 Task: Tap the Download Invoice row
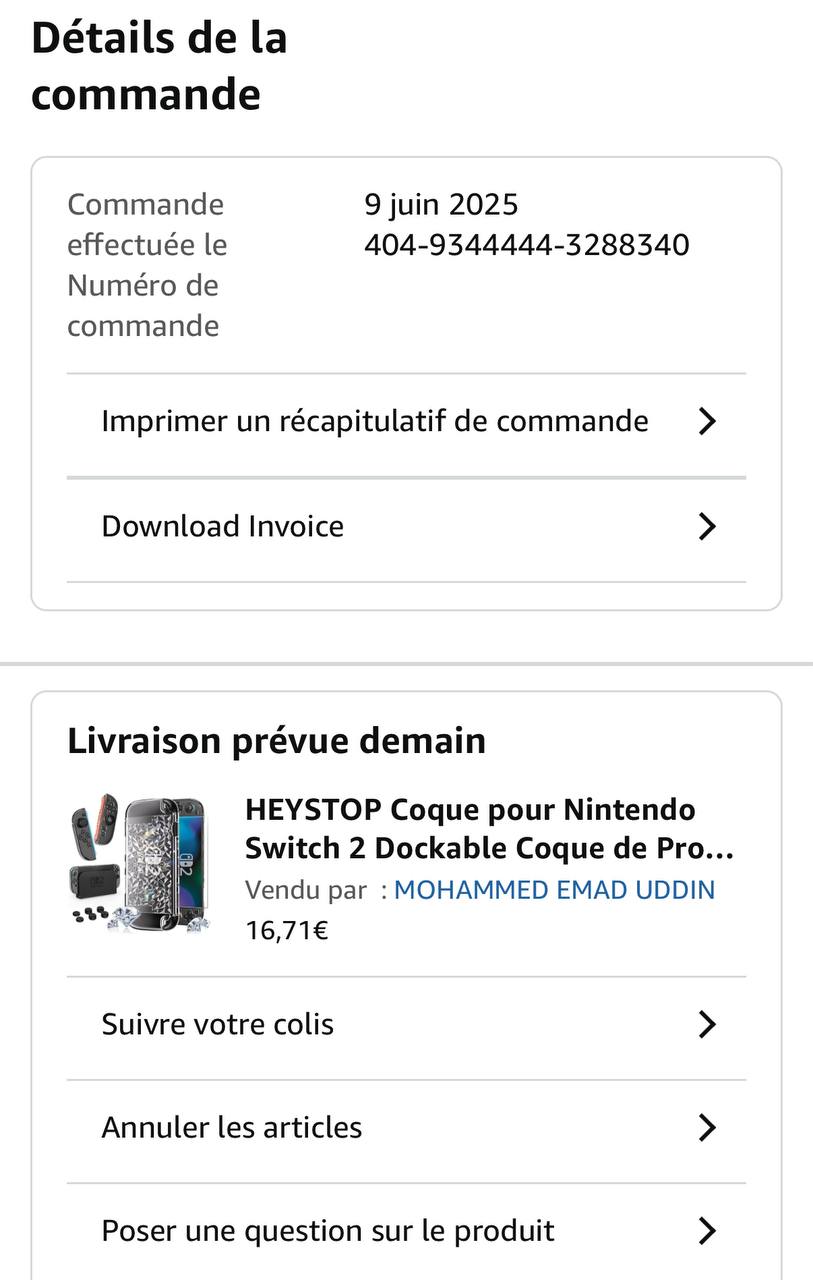tap(406, 526)
